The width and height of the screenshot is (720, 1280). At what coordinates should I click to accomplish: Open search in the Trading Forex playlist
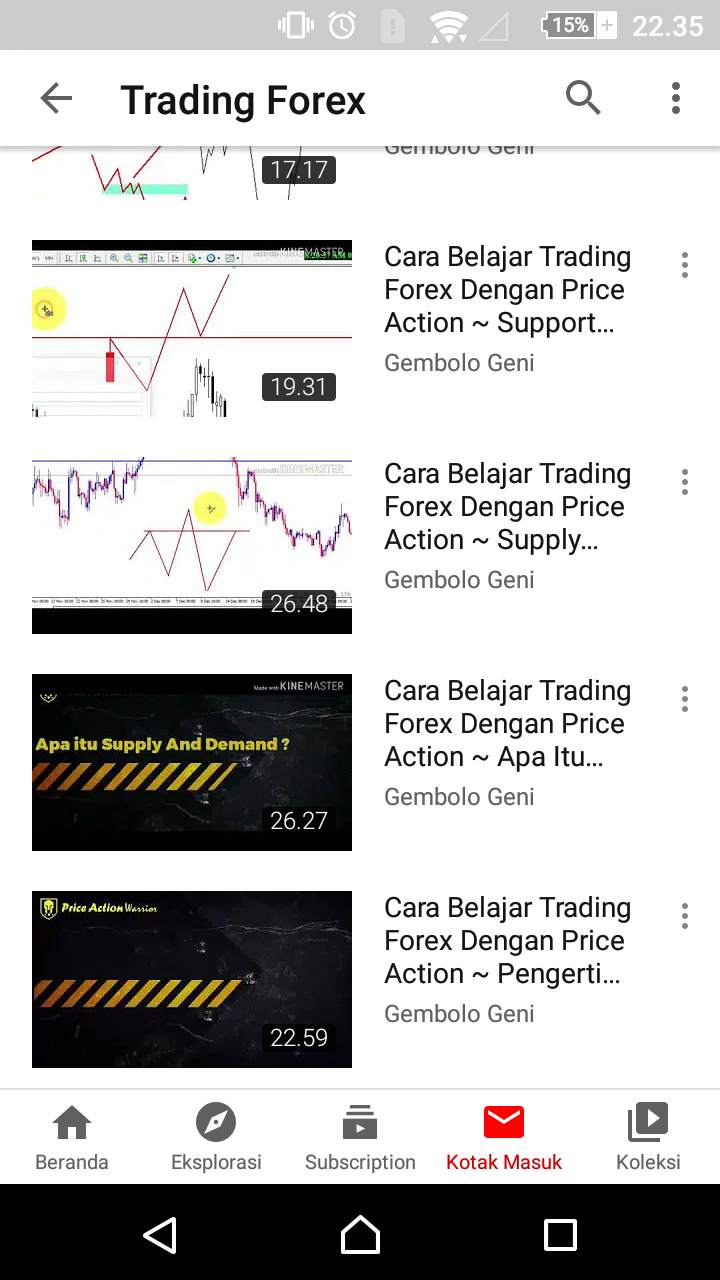pyautogui.click(x=583, y=98)
